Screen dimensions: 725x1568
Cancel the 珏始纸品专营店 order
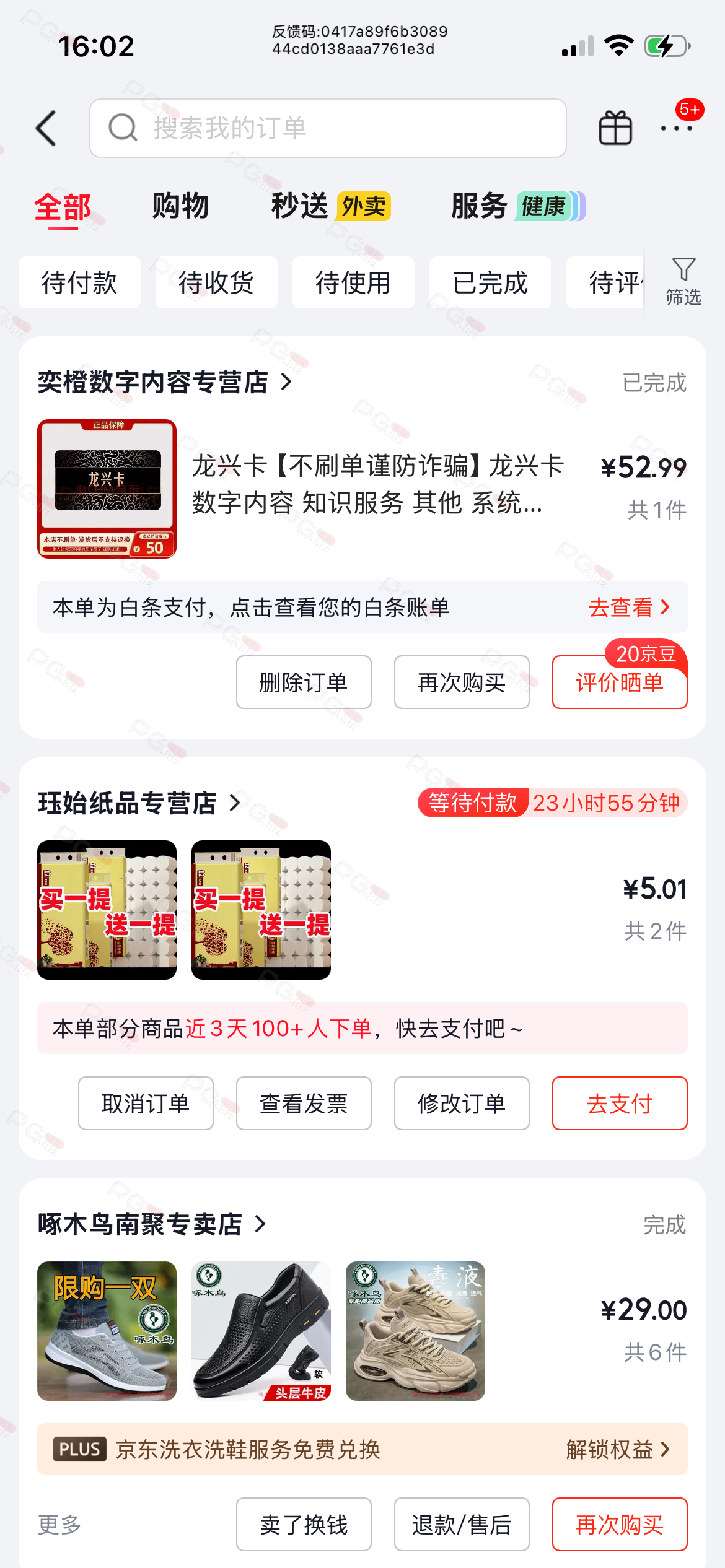point(146,1104)
